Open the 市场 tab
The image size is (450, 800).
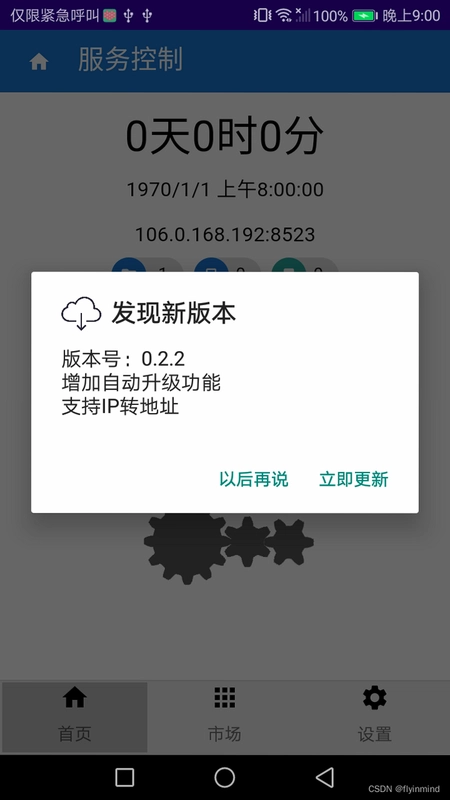coord(224,717)
